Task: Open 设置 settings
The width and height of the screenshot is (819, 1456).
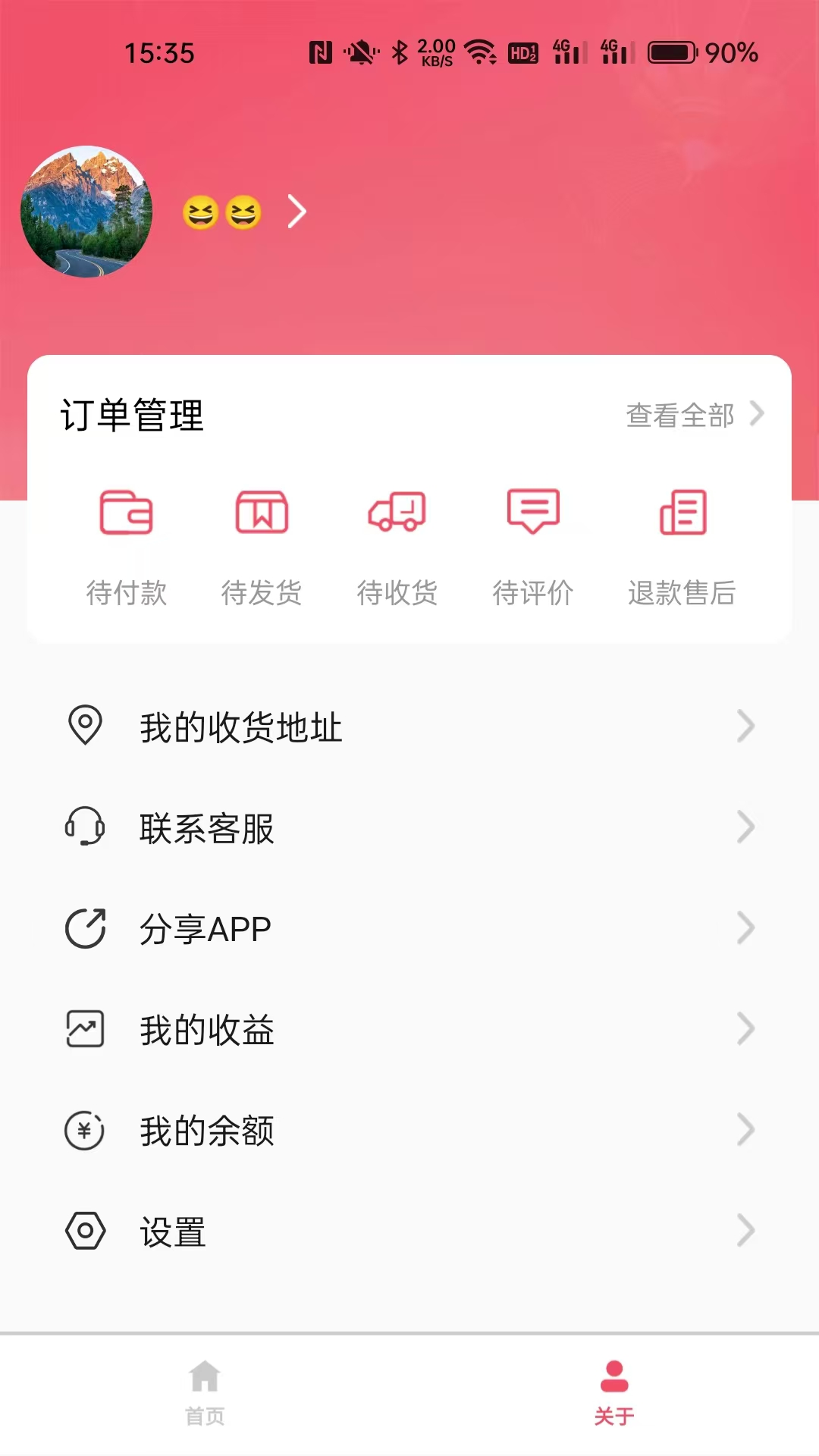Action: (409, 1231)
